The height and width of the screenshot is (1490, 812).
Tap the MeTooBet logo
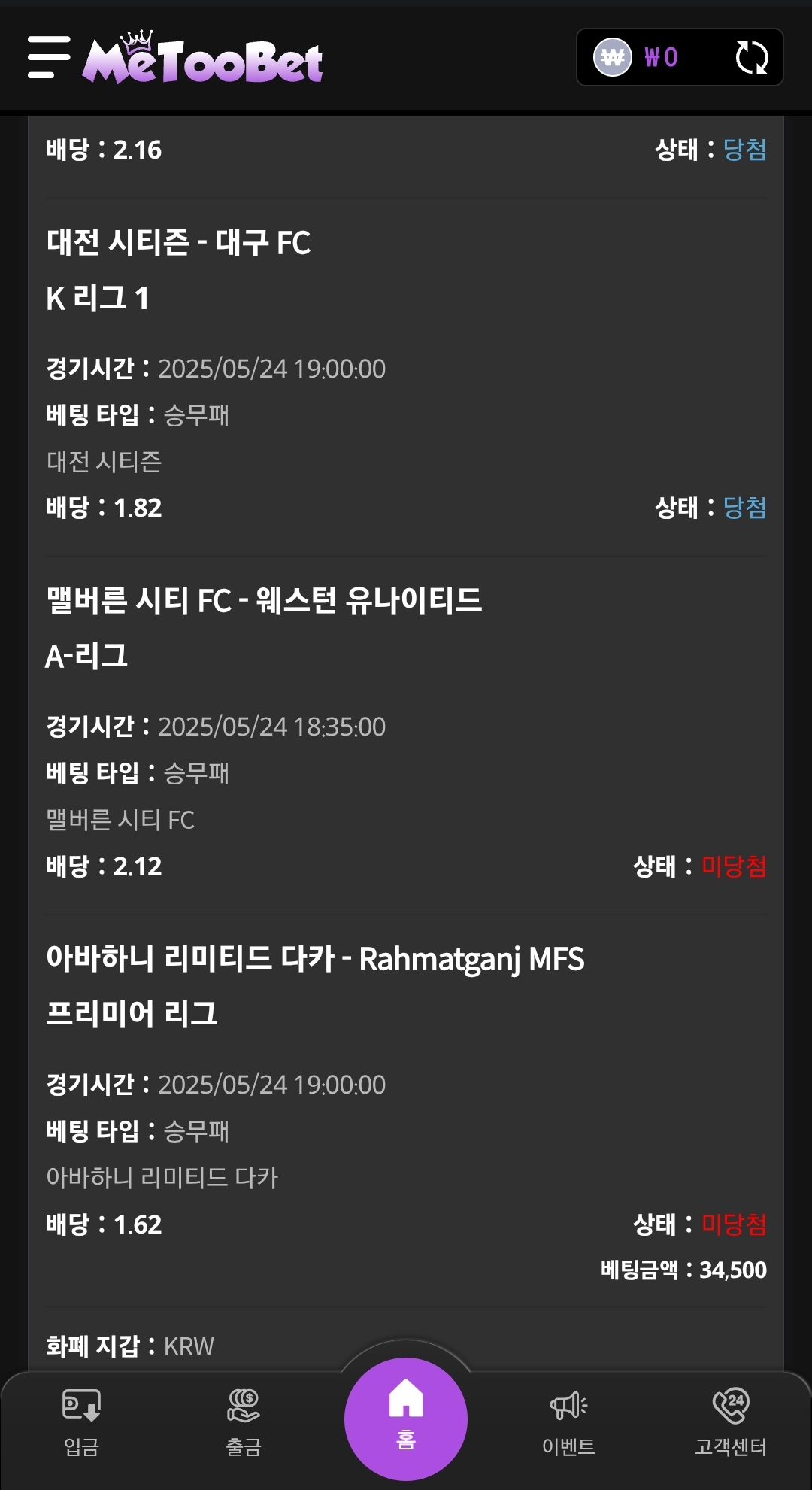[203, 59]
